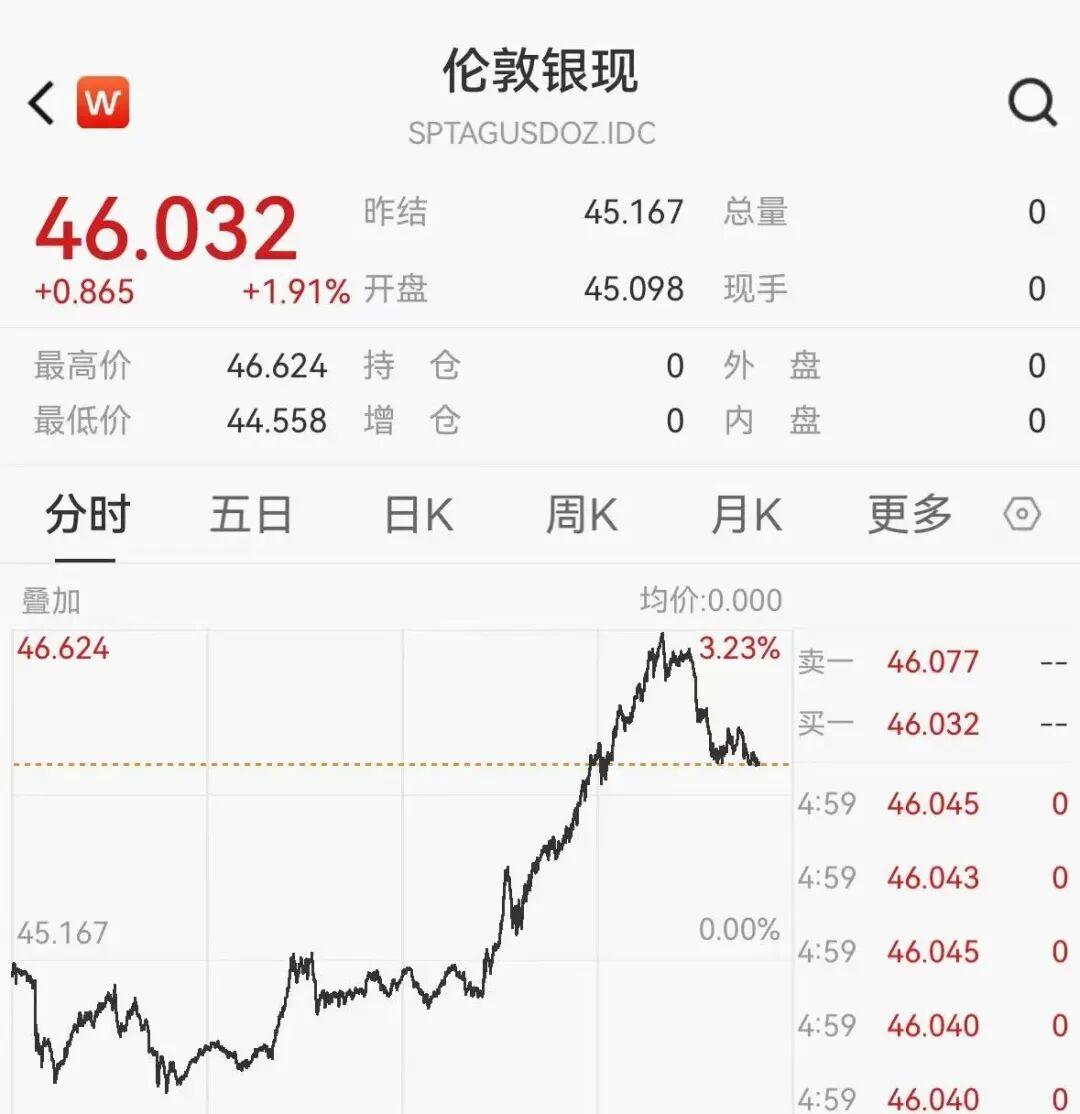
Task: View the 月K chart
Action: tap(745, 516)
